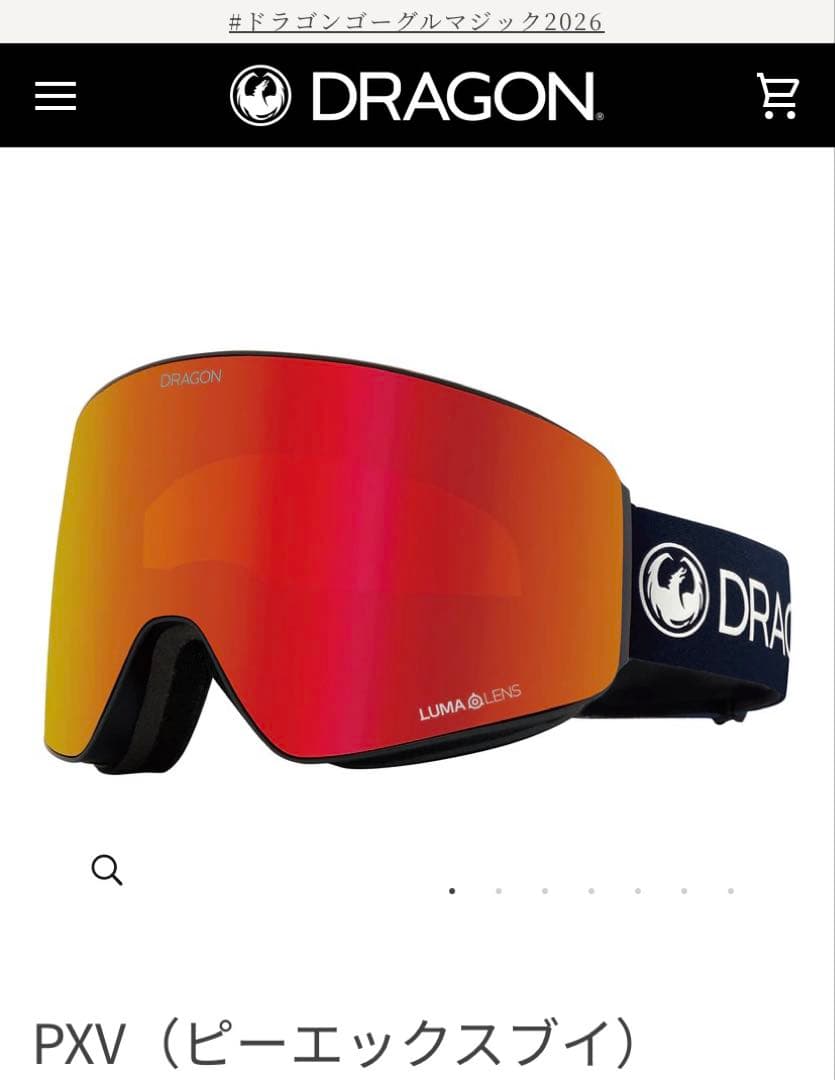Viewport: 835px width, 1080px height.
Task: Jump to the last product image dot
Action: pyautogui.click(x=731, y=891)
